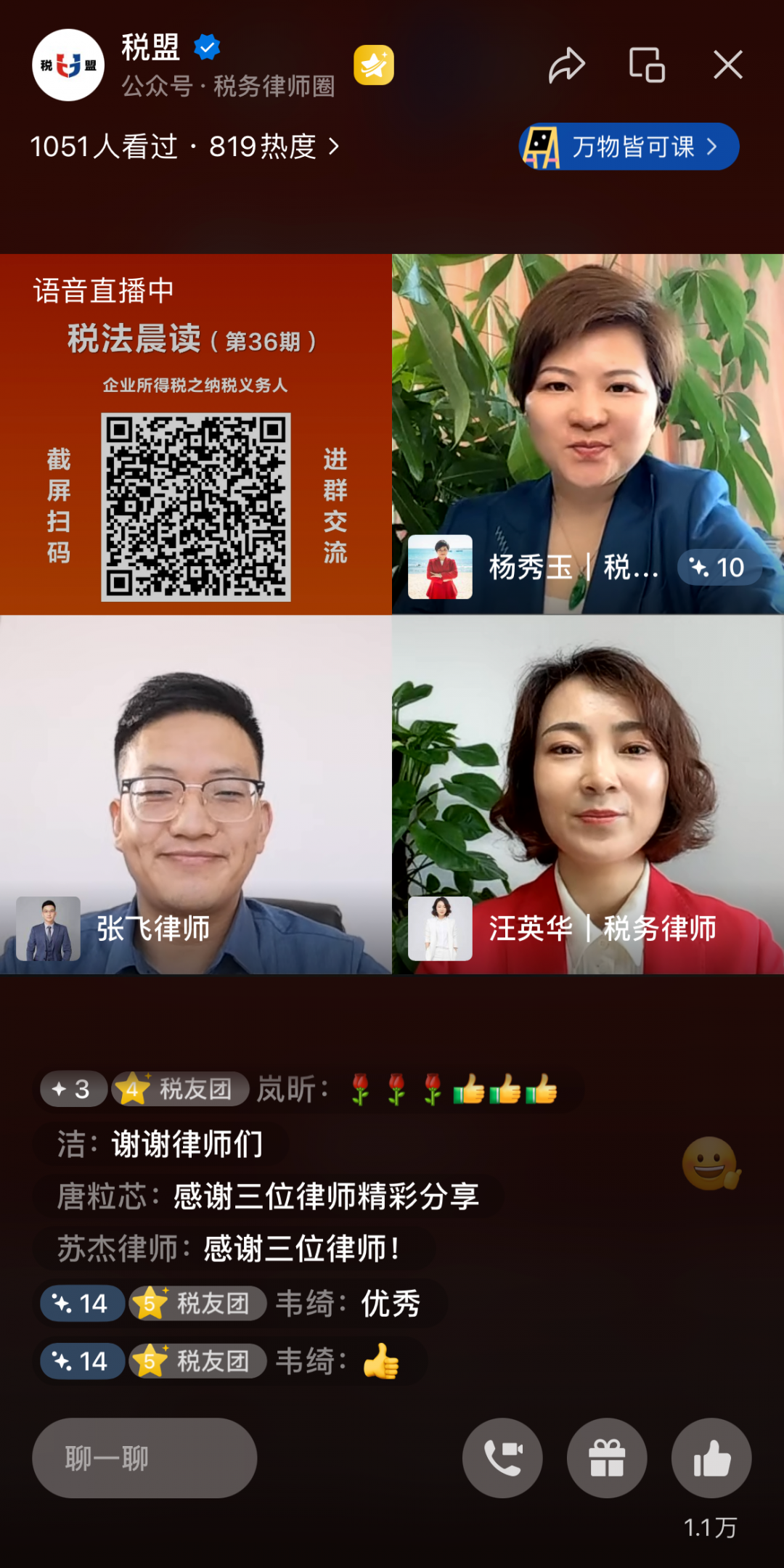Send a gift to the host
The image size is (784, 1568).
[x=607, y=1458]
